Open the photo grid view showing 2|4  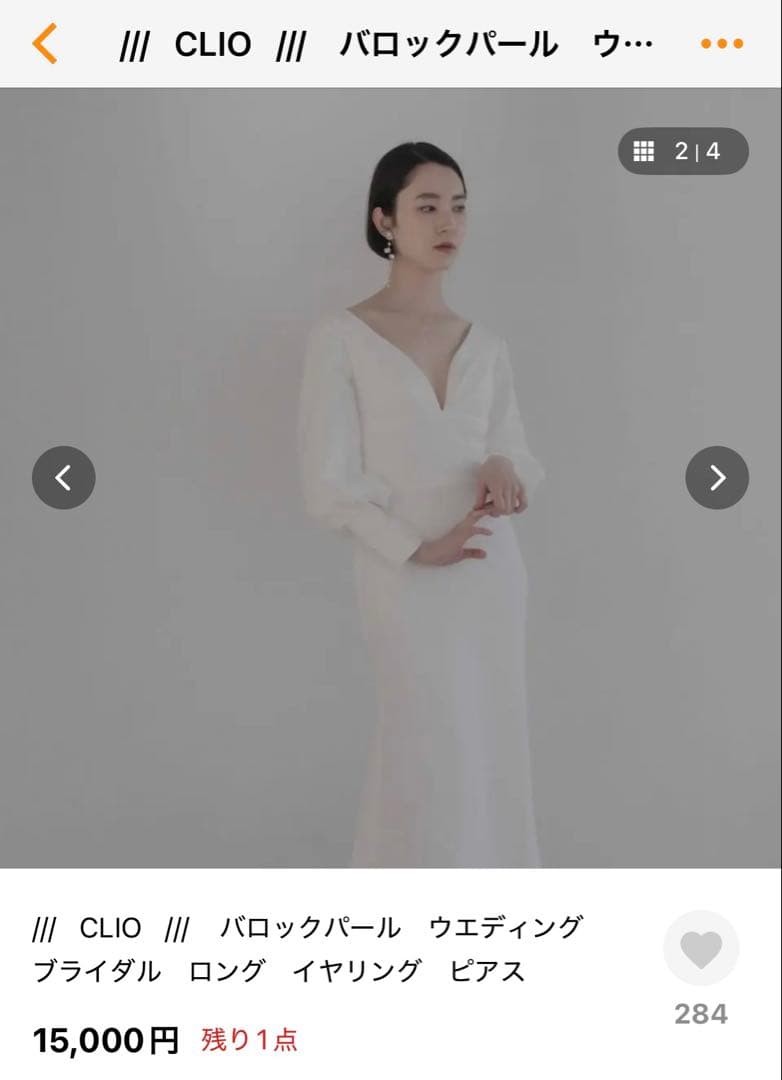(683, 152)
